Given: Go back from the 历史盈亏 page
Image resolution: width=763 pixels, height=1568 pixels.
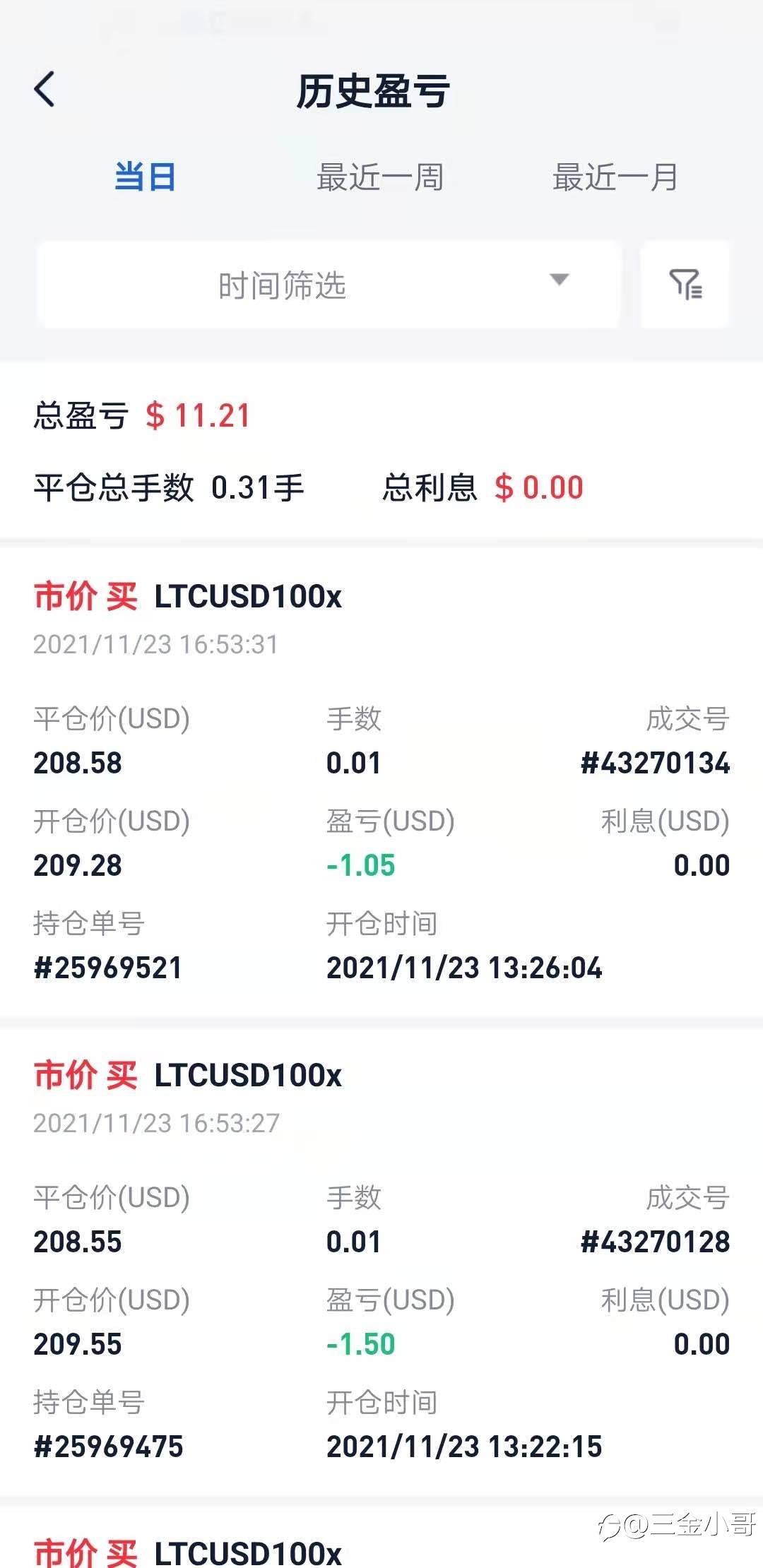Looking at the screenshot, I should tap(45, 90).
